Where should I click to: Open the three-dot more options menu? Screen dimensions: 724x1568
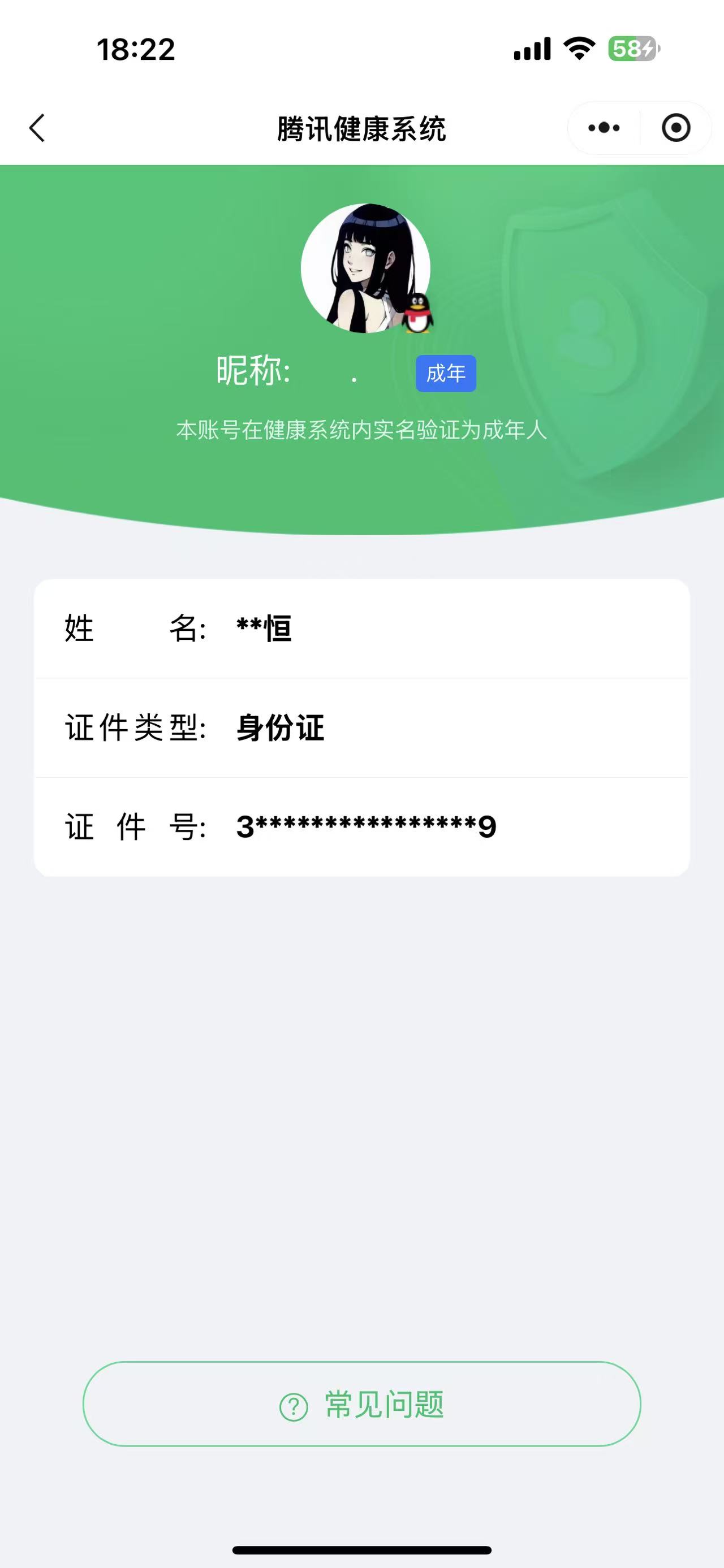point(604,128)
